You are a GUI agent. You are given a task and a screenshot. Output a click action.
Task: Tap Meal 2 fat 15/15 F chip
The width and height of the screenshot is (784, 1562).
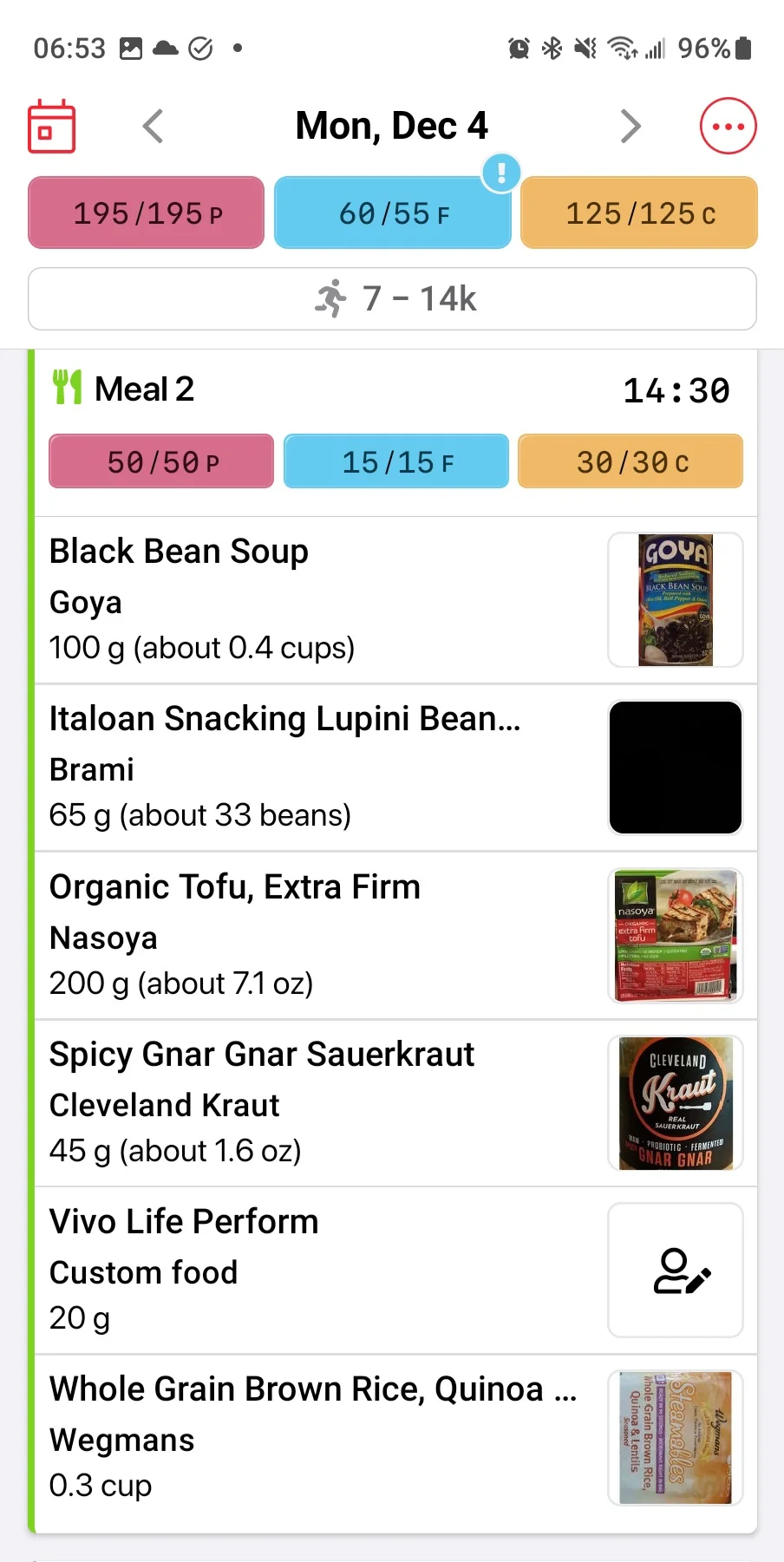[x=396, y=461]
